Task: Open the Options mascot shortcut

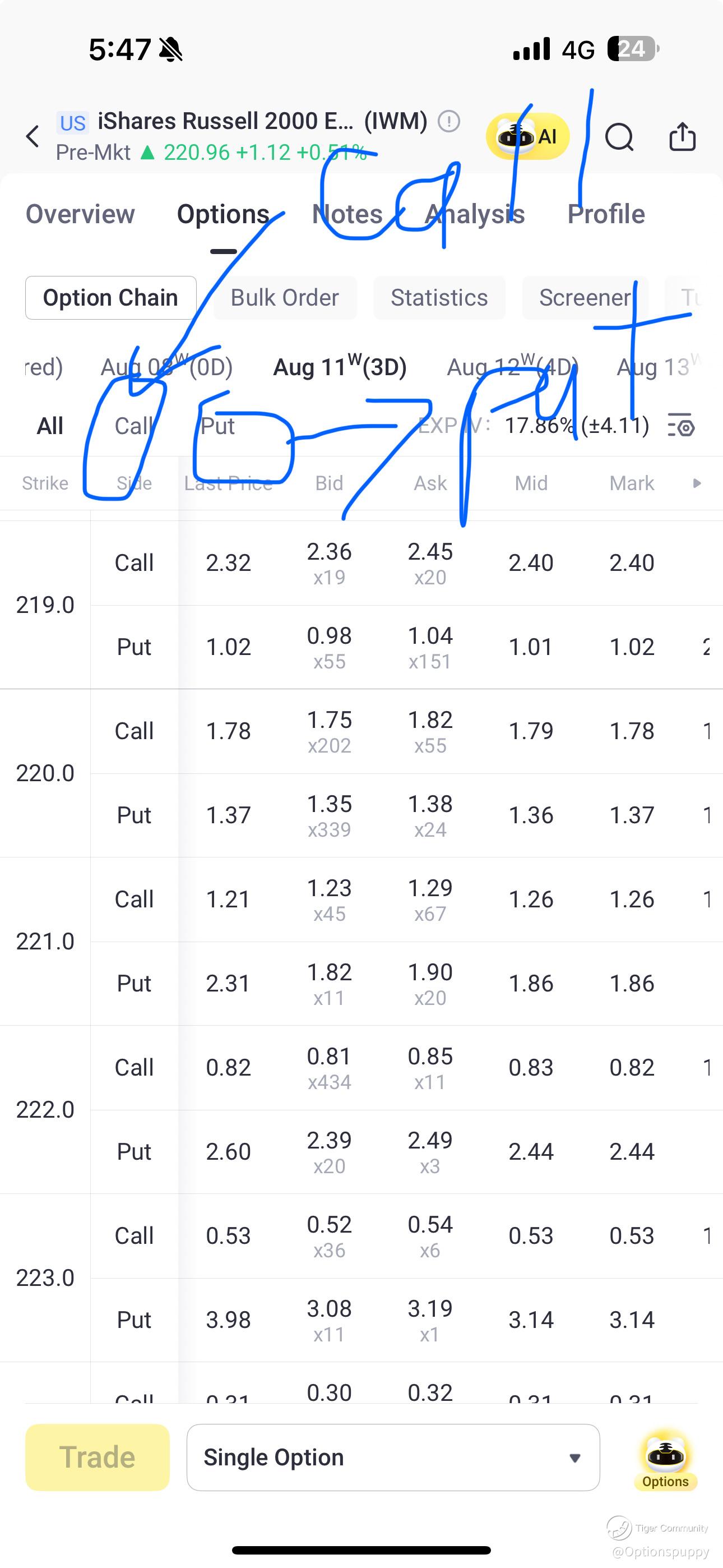Action: (665, 1459)
